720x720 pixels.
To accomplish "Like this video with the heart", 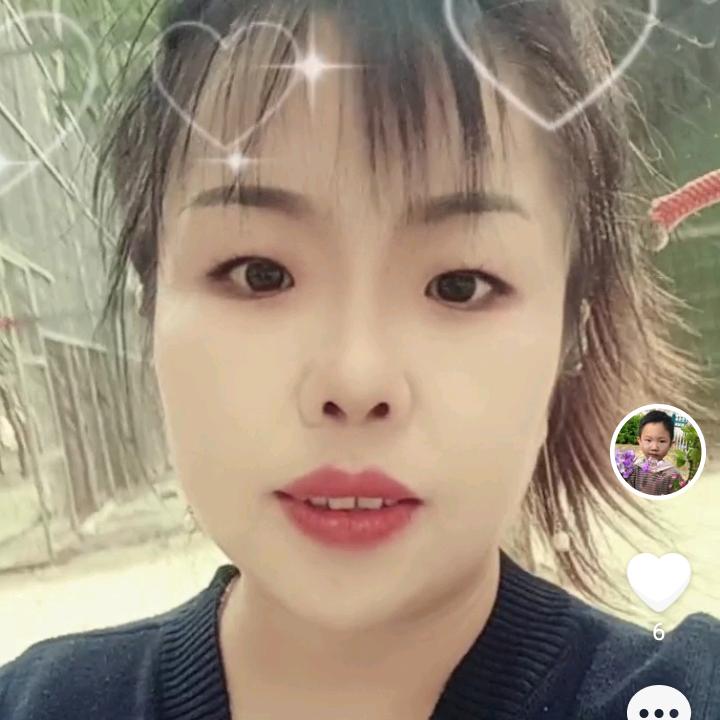I will 658,581.
